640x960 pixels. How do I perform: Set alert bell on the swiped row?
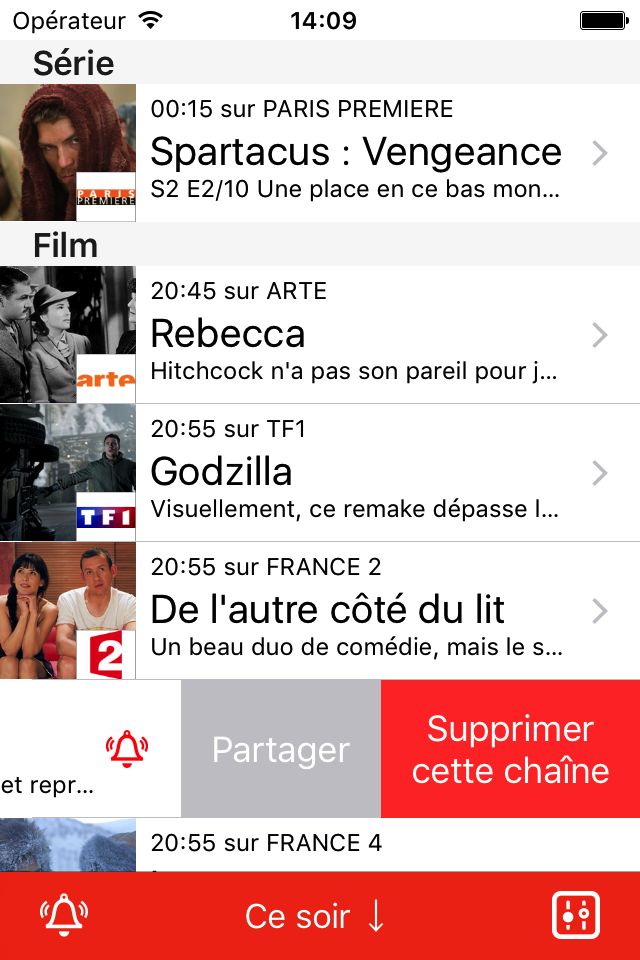126,747
